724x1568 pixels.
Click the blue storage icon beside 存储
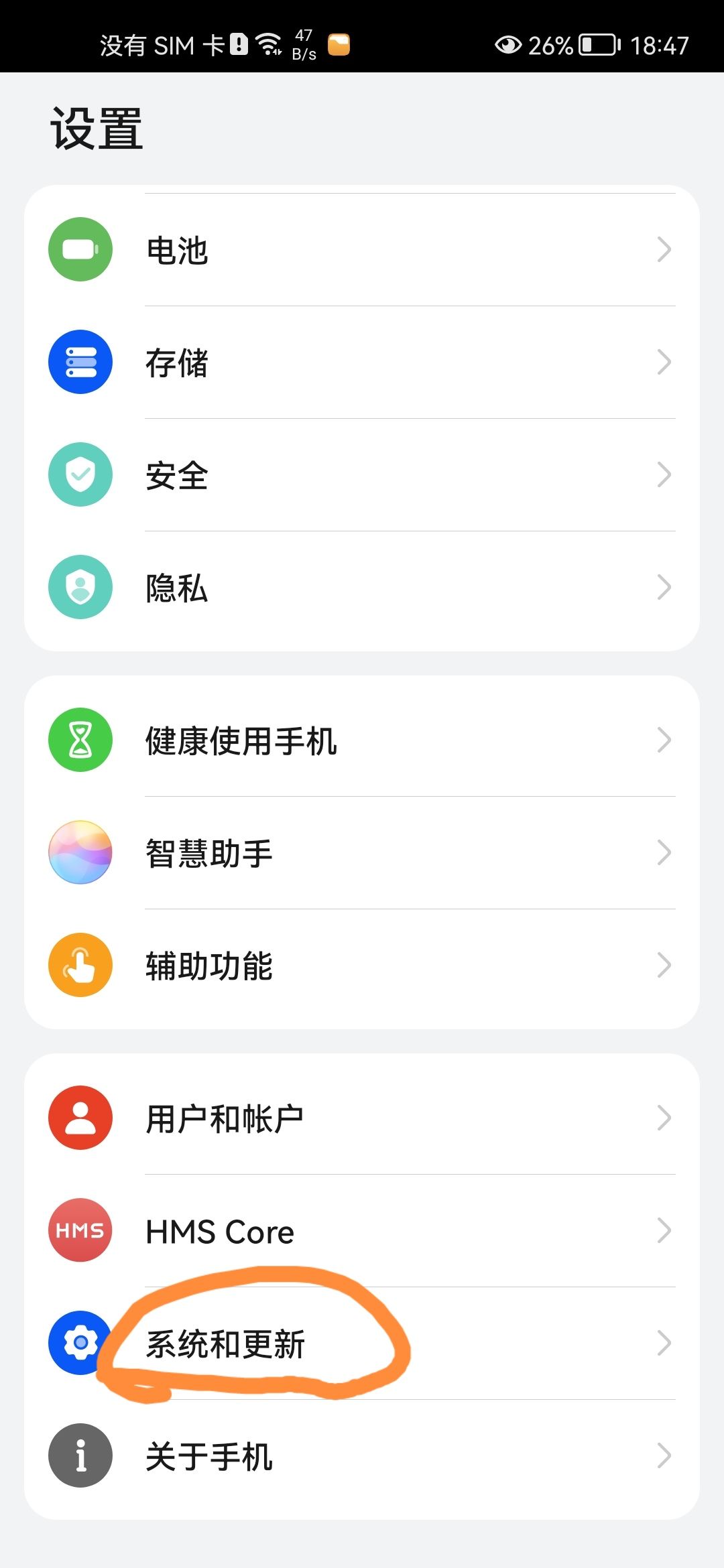(79, 361)
